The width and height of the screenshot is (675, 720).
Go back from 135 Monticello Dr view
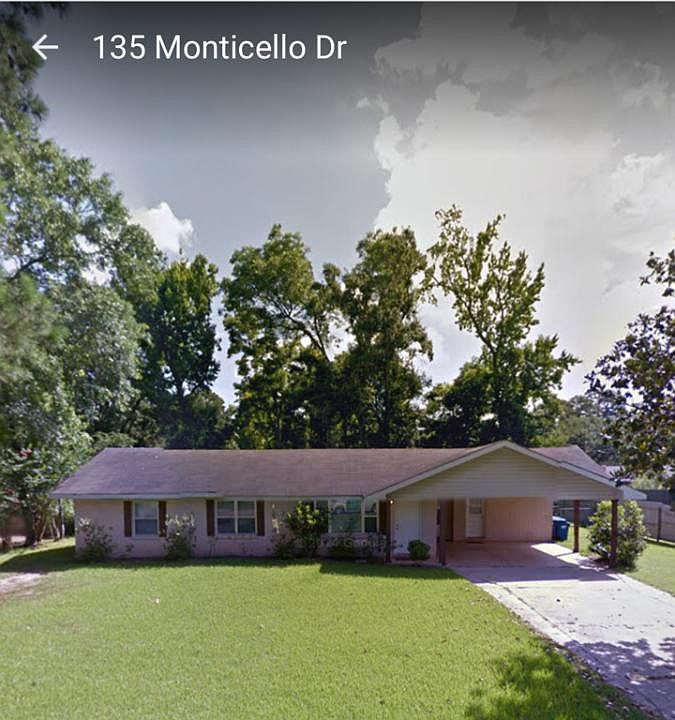(x=45, y=47)
